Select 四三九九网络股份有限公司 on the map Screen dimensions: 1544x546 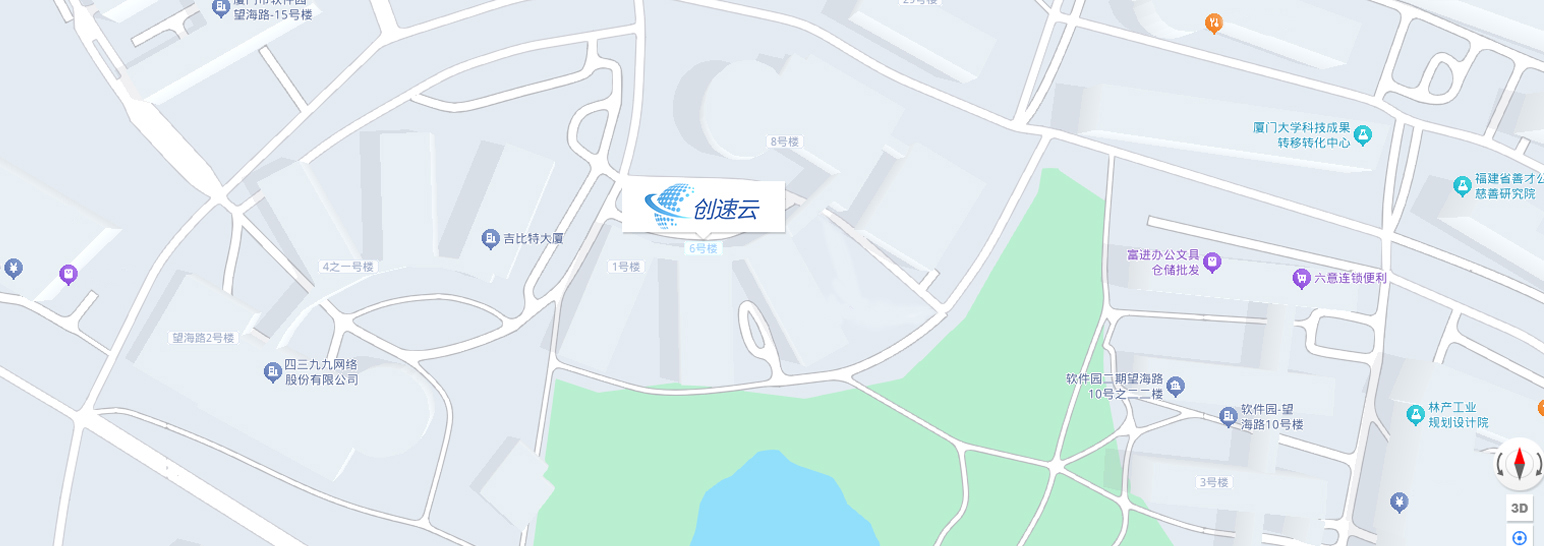(272, 372)
